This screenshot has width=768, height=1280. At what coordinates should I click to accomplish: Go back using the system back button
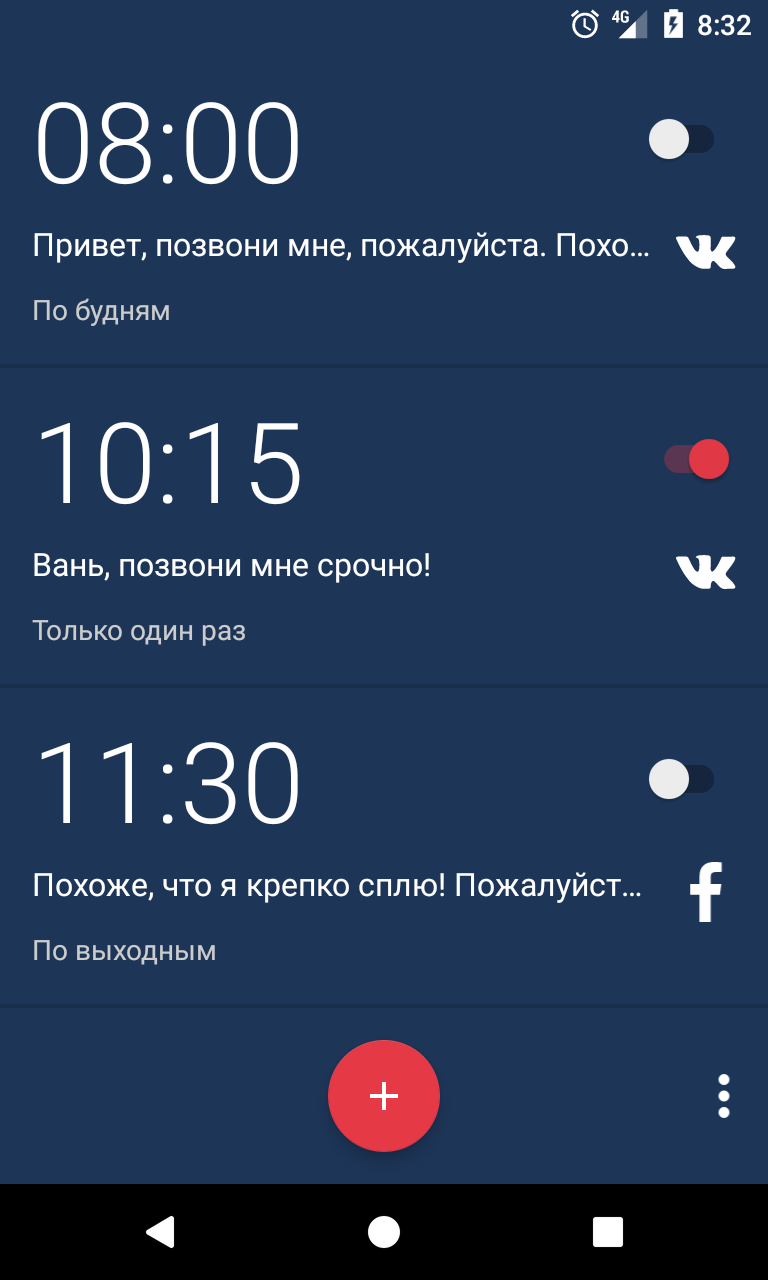tap(160, 1232)
